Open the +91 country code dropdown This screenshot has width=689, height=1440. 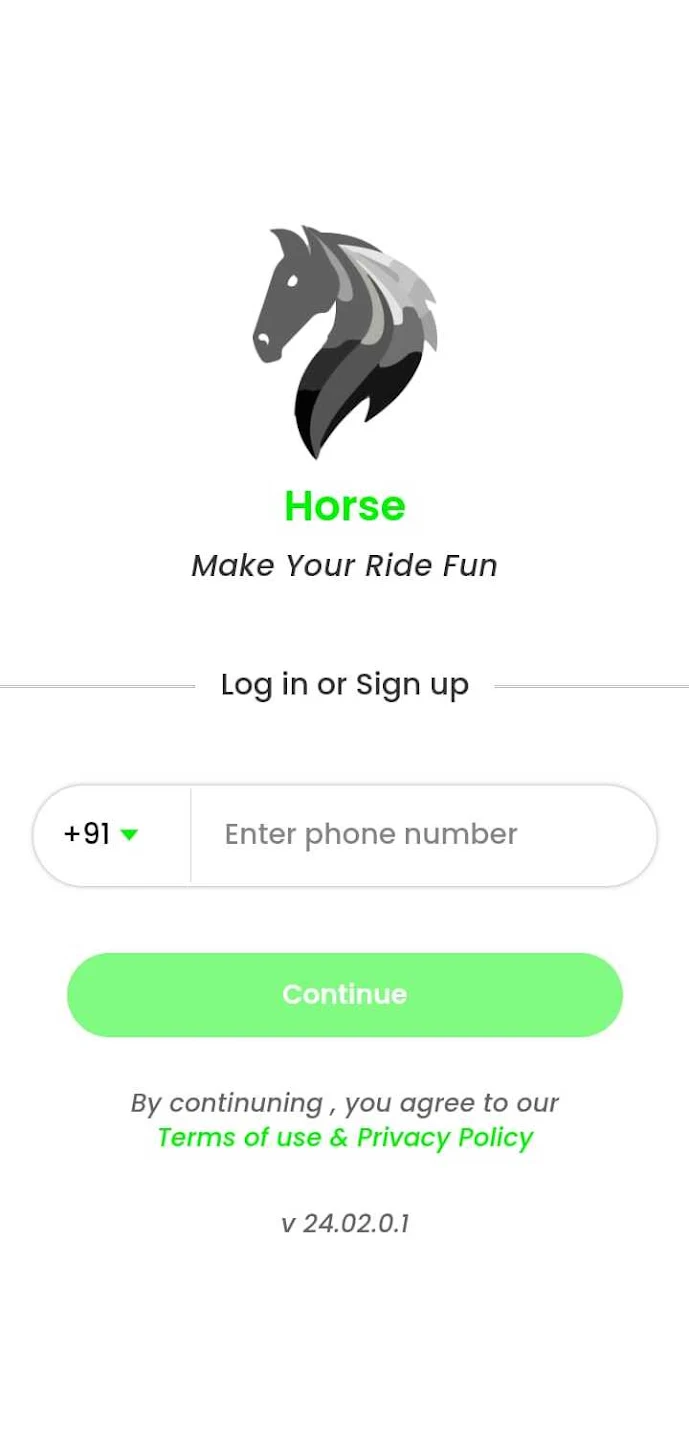tap(101, 834)
